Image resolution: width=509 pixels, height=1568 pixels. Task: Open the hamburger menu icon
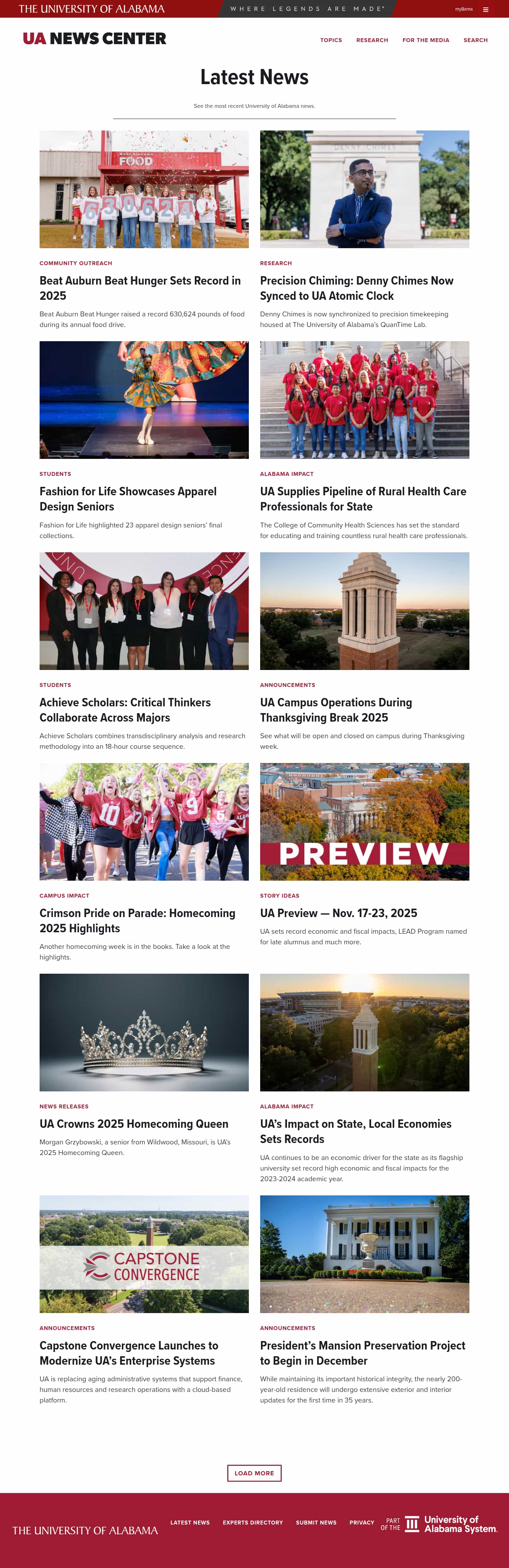(485, 10)
